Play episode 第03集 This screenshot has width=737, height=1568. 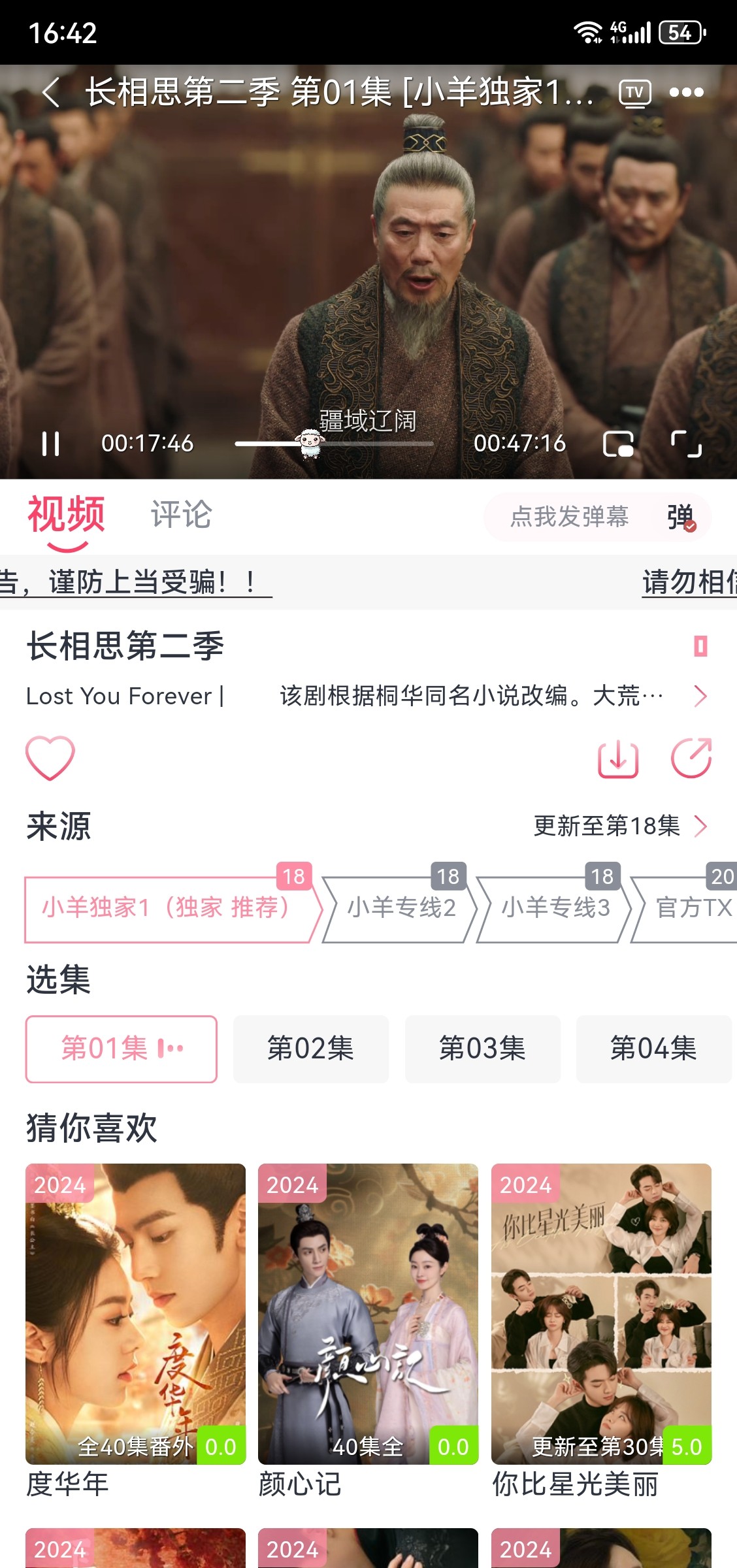(482, 1049)
